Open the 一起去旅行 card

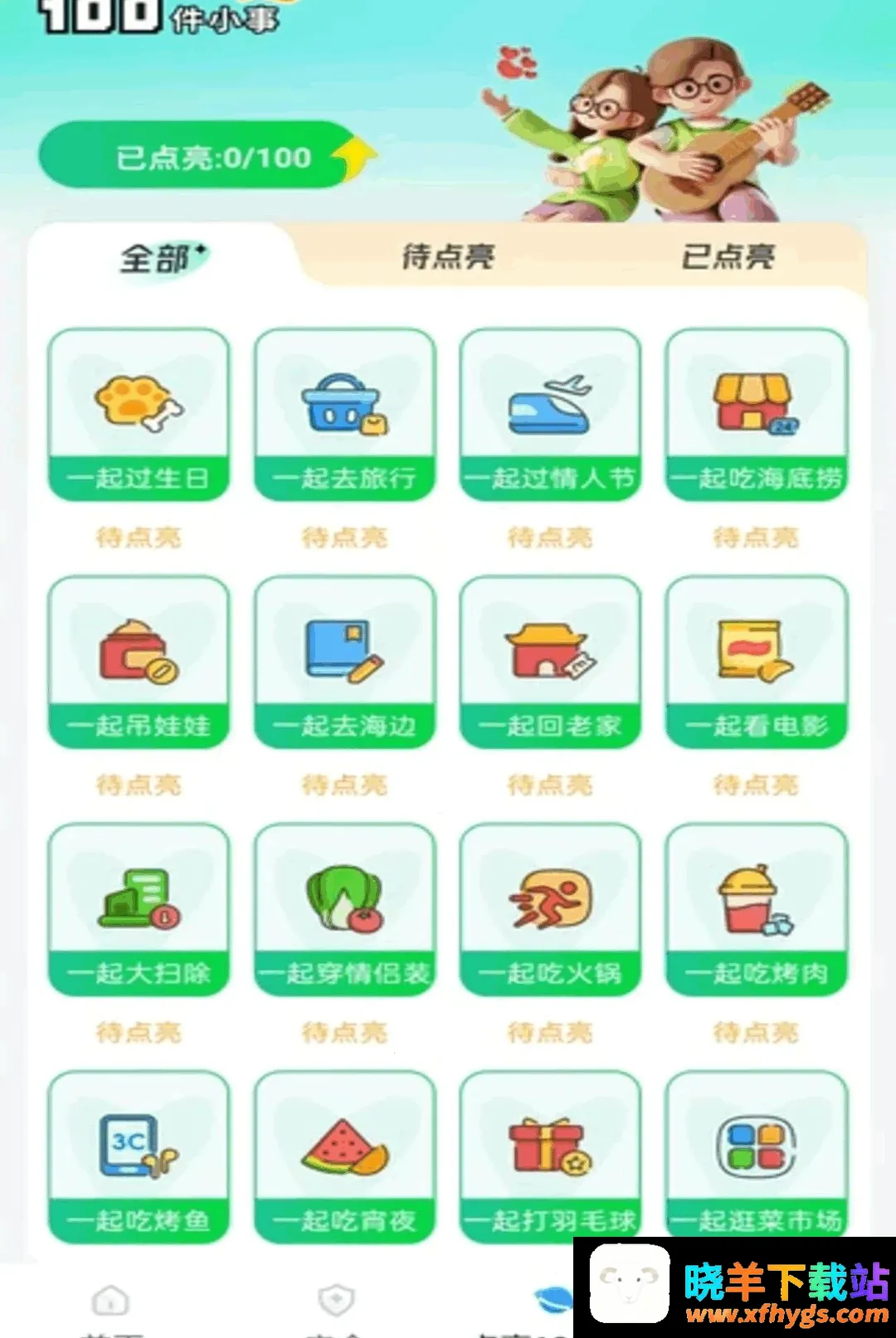point(344,415)
